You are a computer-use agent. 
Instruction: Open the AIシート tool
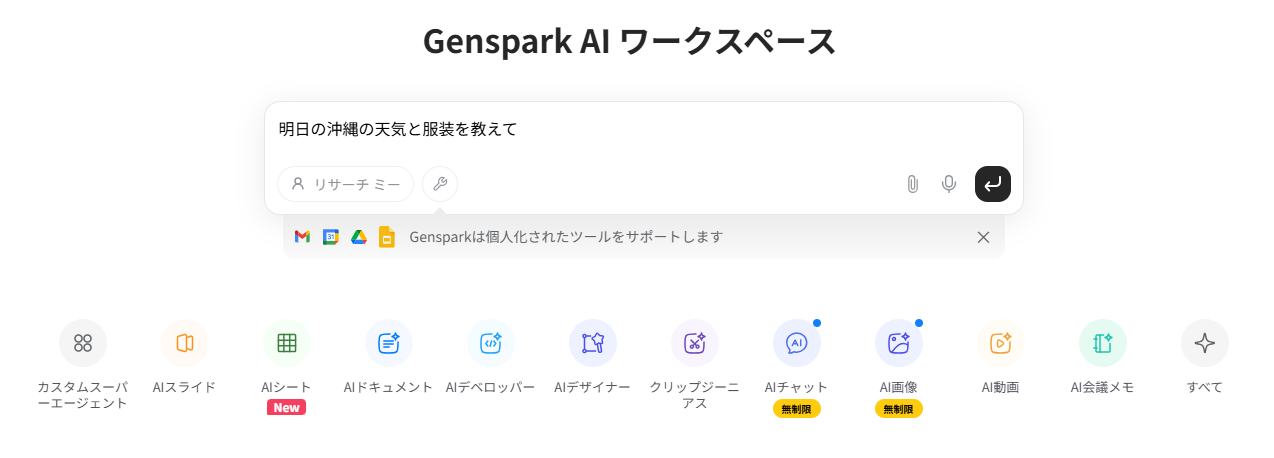pyautogui.click(x=287, y=343)
